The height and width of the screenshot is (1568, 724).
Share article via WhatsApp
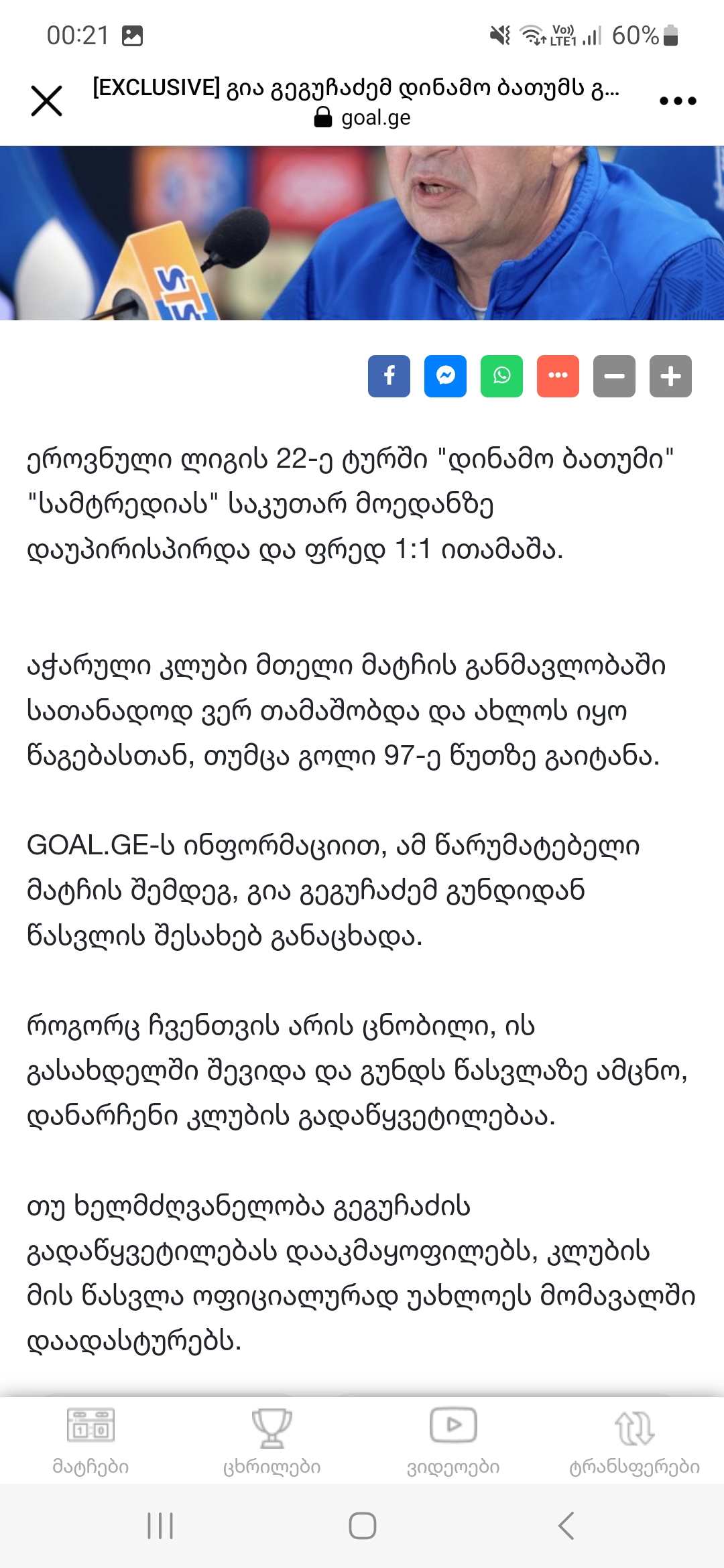(501, 376)
